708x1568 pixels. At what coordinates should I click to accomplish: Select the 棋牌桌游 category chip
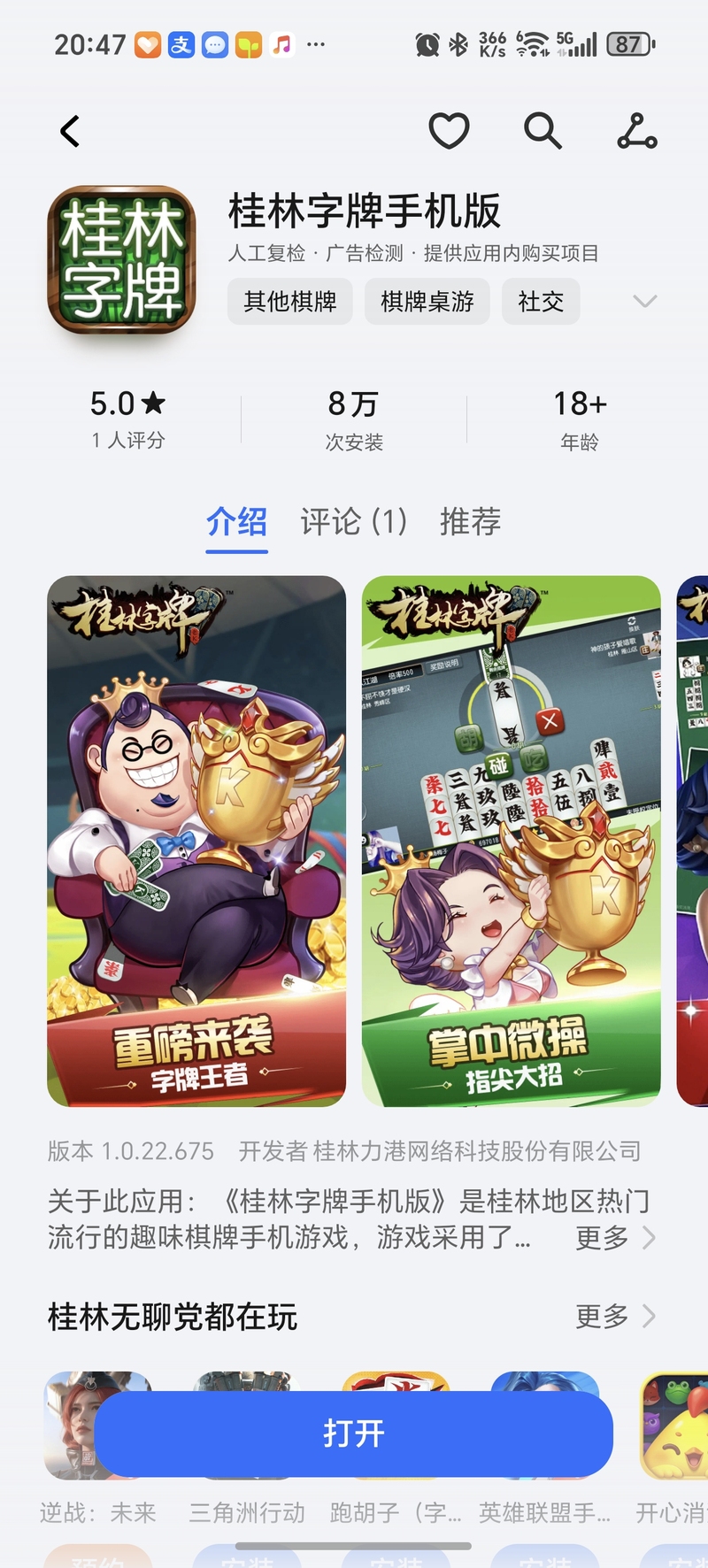tap(427, 302)
